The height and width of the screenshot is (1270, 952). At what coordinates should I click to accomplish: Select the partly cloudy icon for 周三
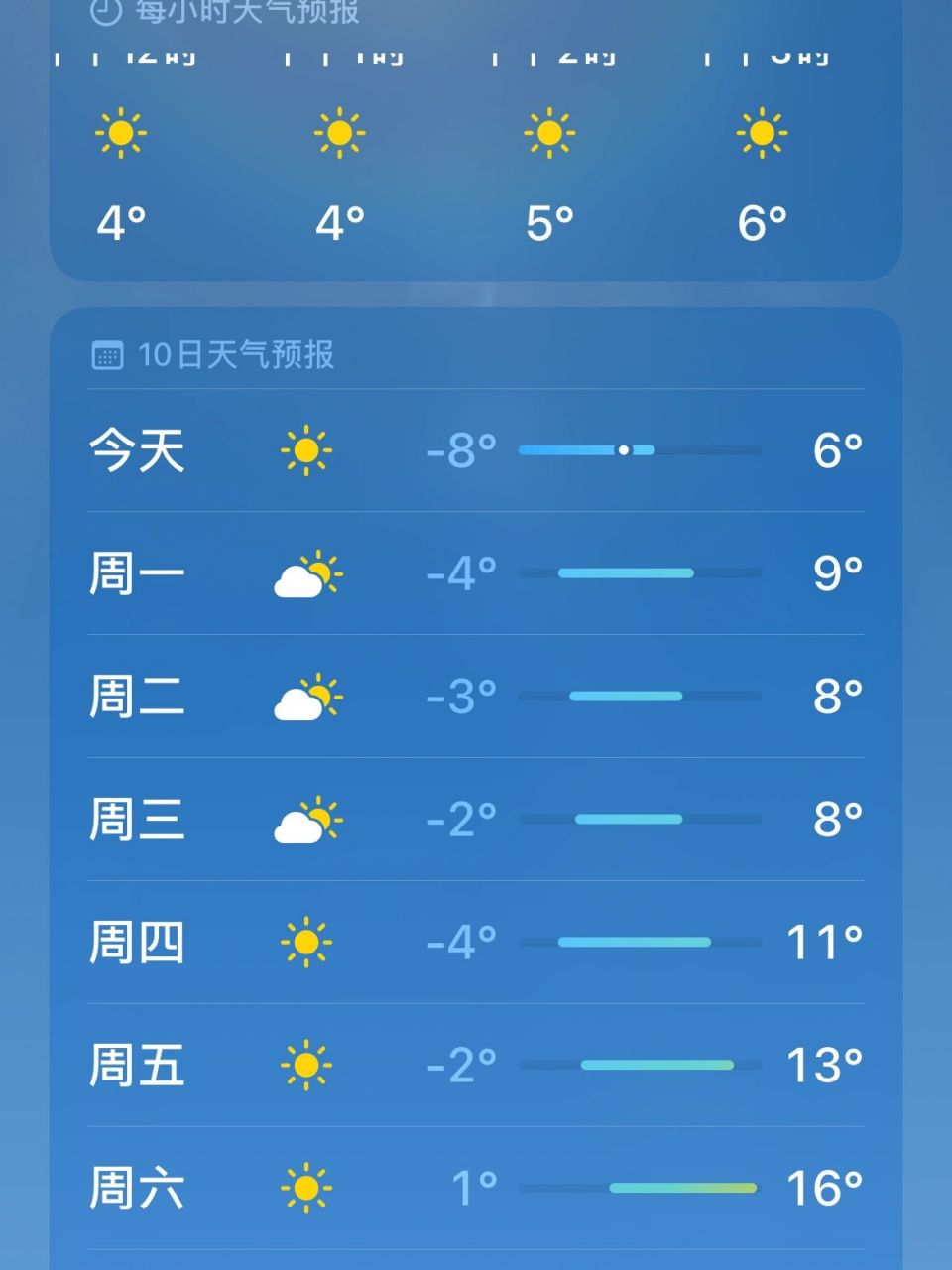pyautogui.click(x=308, y=820)
